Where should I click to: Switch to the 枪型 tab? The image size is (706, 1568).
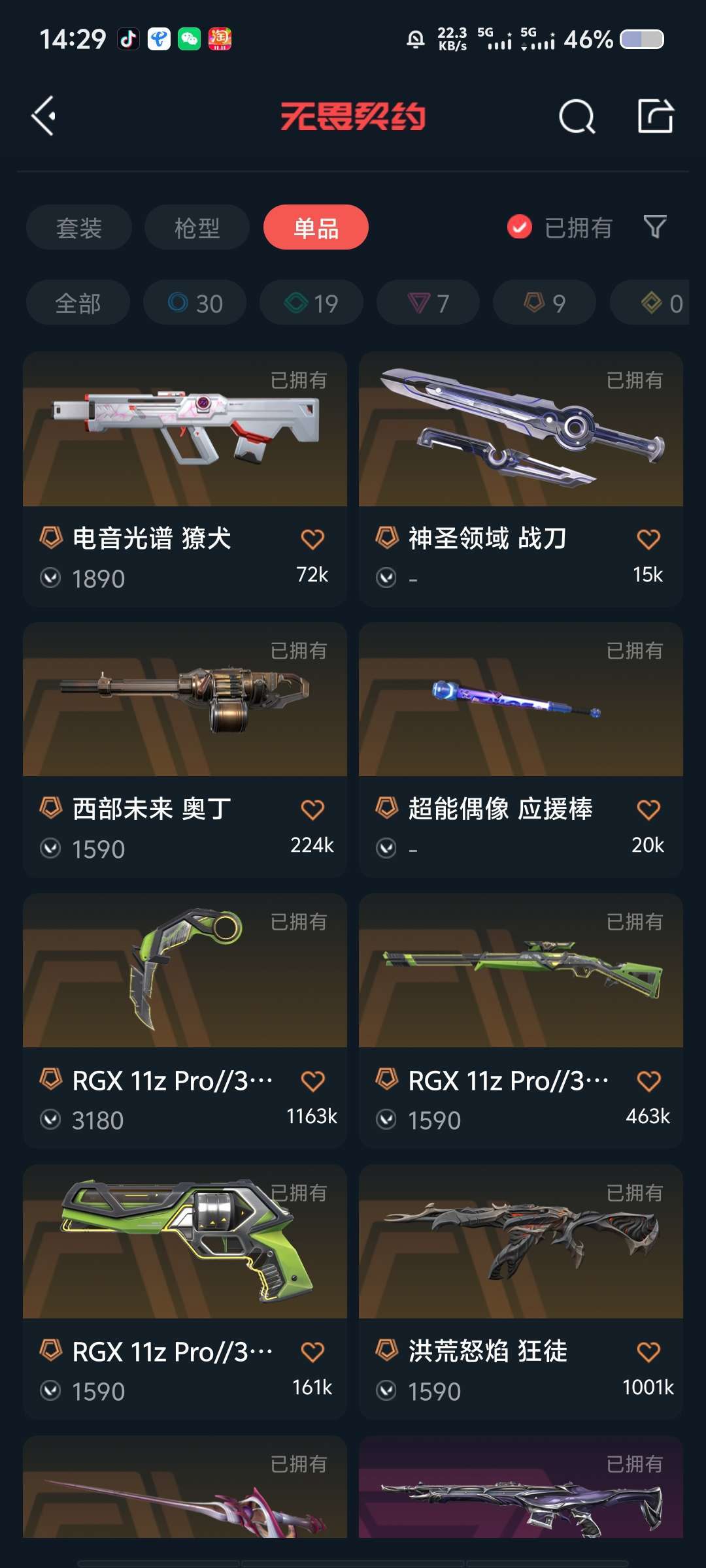[x=197, y=227]
